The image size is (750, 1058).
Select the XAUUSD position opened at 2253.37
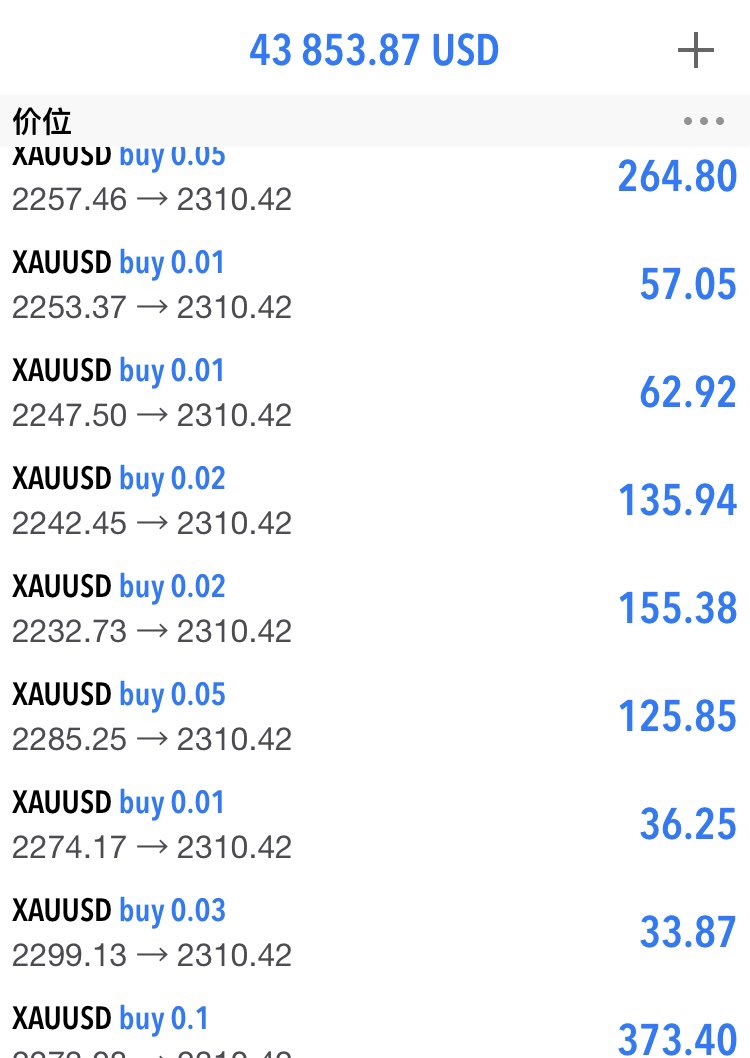374,285
